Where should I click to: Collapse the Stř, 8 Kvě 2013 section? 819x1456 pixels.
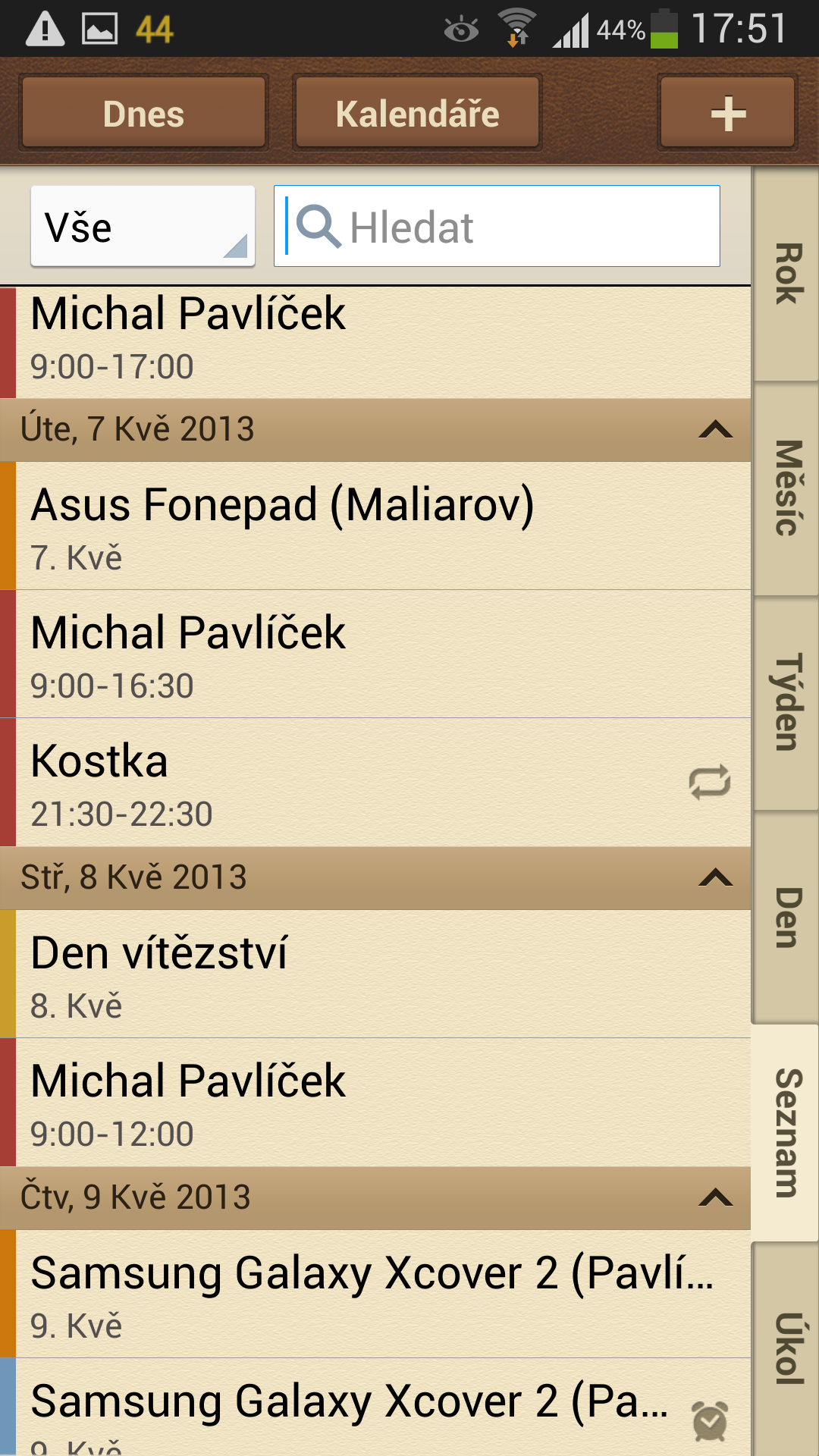point(715,878)
